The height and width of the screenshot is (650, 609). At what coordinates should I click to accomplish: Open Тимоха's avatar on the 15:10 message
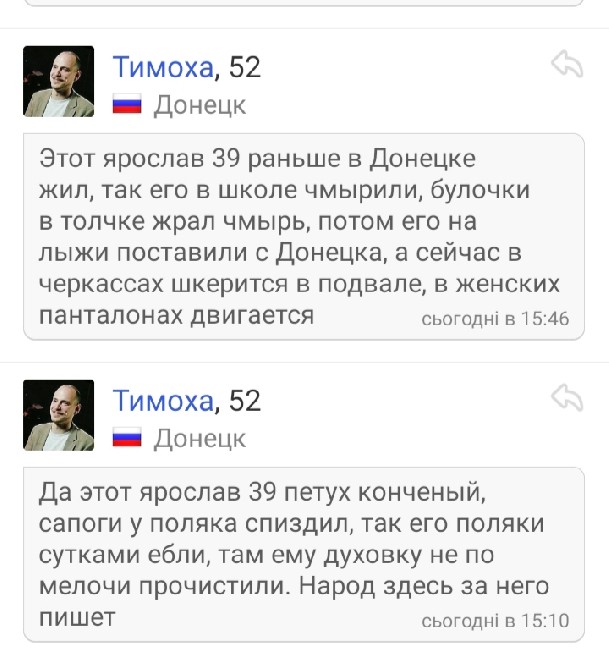[58, 415]
